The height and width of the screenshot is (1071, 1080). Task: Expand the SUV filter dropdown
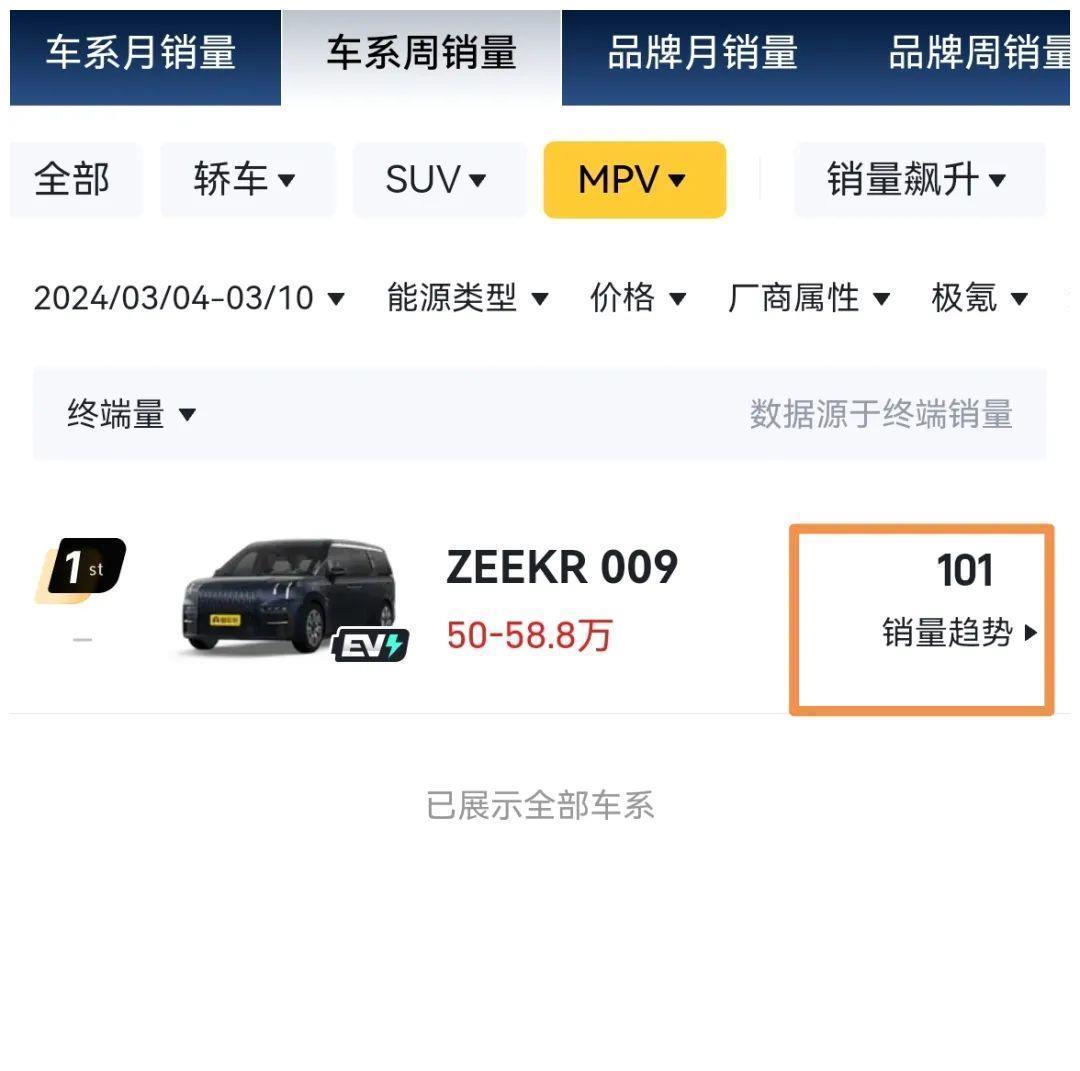coord(436,180)
